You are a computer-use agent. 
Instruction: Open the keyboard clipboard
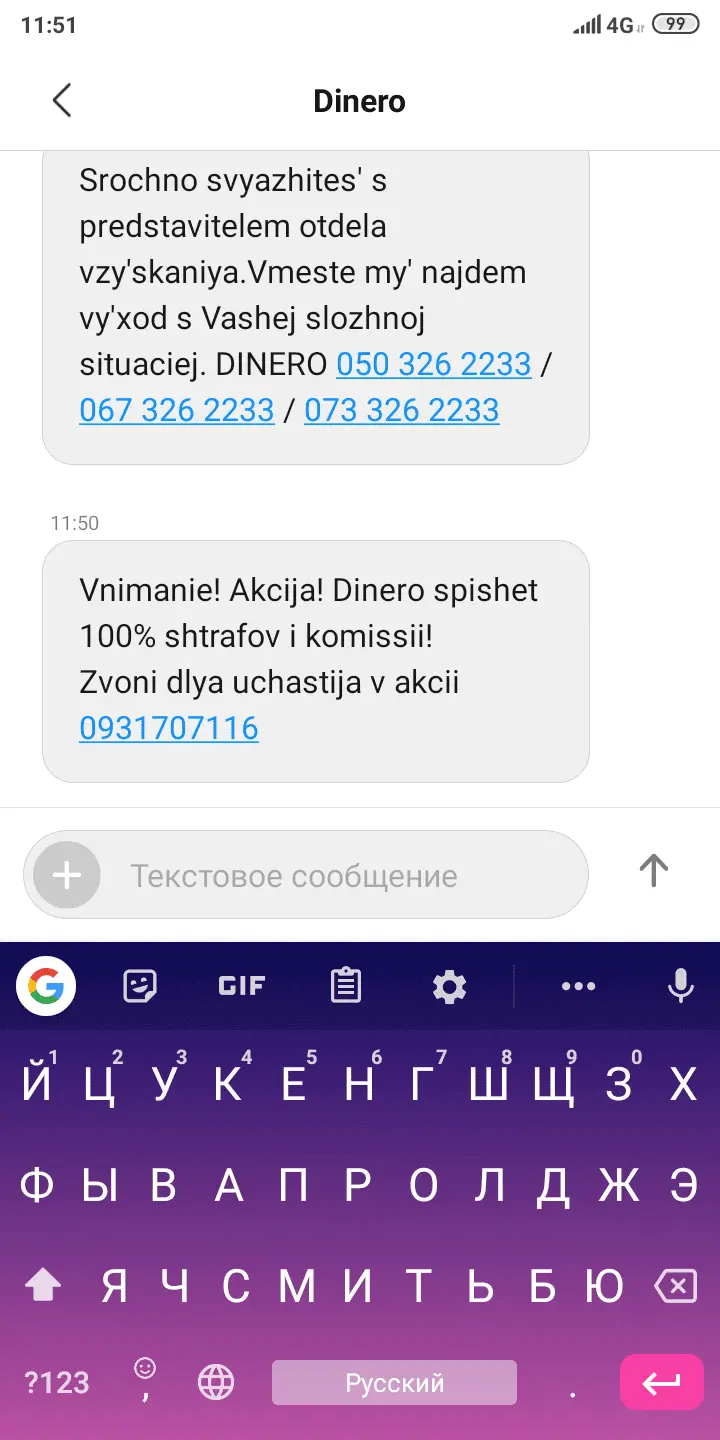(345, 986)
